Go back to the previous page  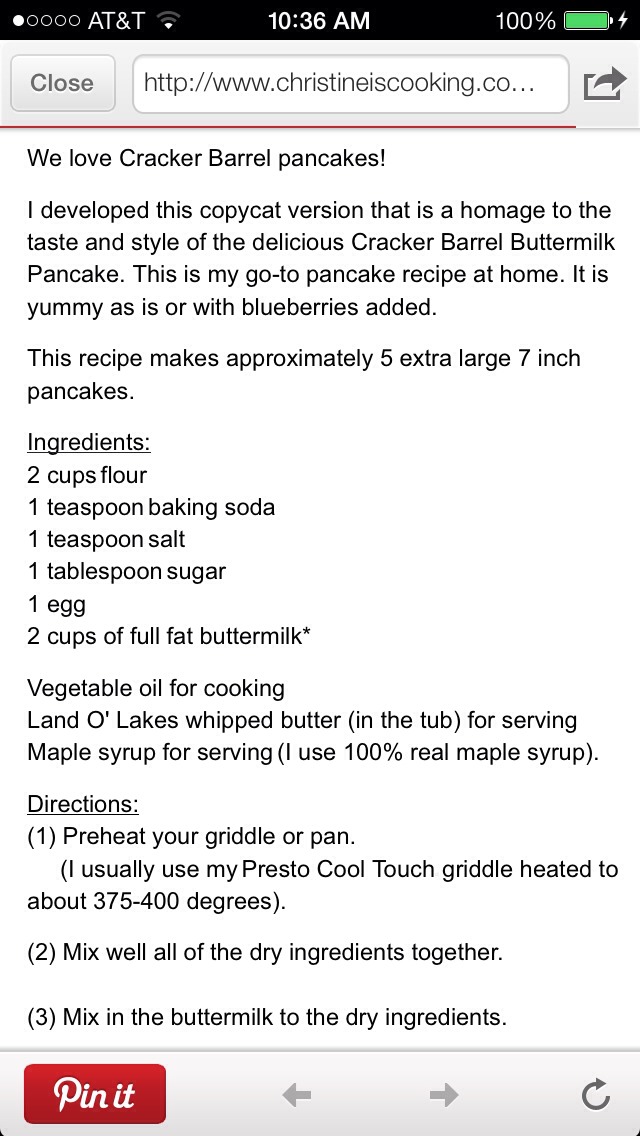(x=297, y=1095)
